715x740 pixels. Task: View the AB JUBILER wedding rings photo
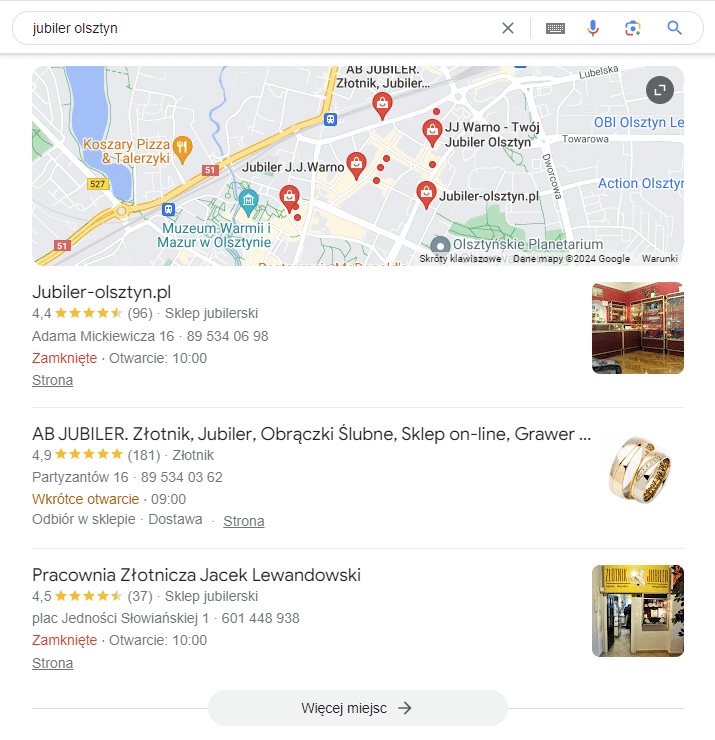tap(637, 470)
